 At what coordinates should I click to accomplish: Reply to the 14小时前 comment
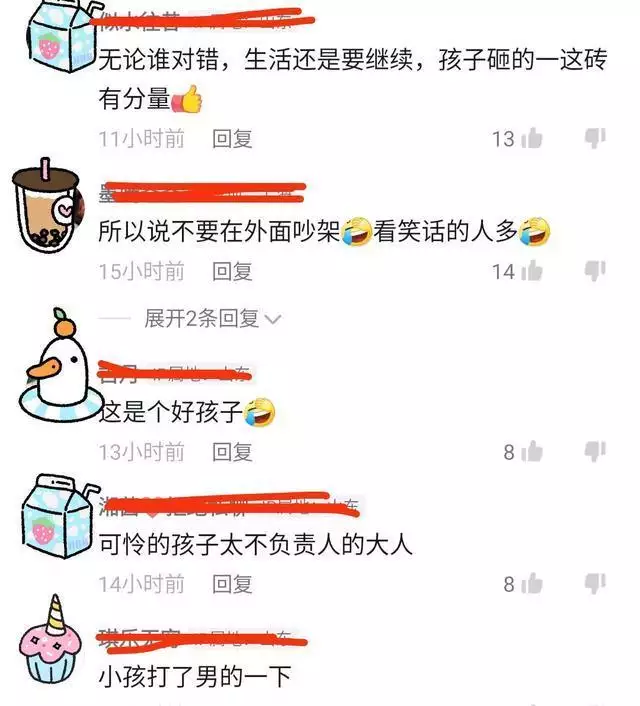pyautogui.click(x=232, y=583)
